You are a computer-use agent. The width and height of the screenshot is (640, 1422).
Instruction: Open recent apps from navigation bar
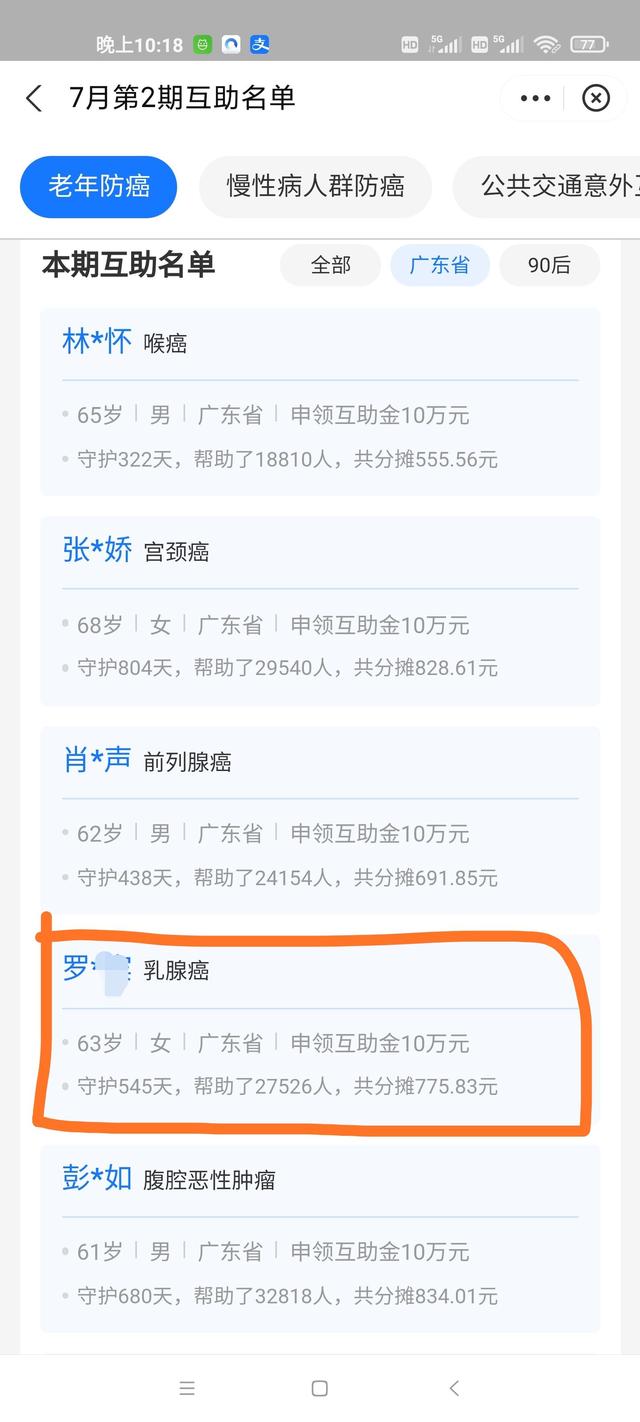[187, 1388]
